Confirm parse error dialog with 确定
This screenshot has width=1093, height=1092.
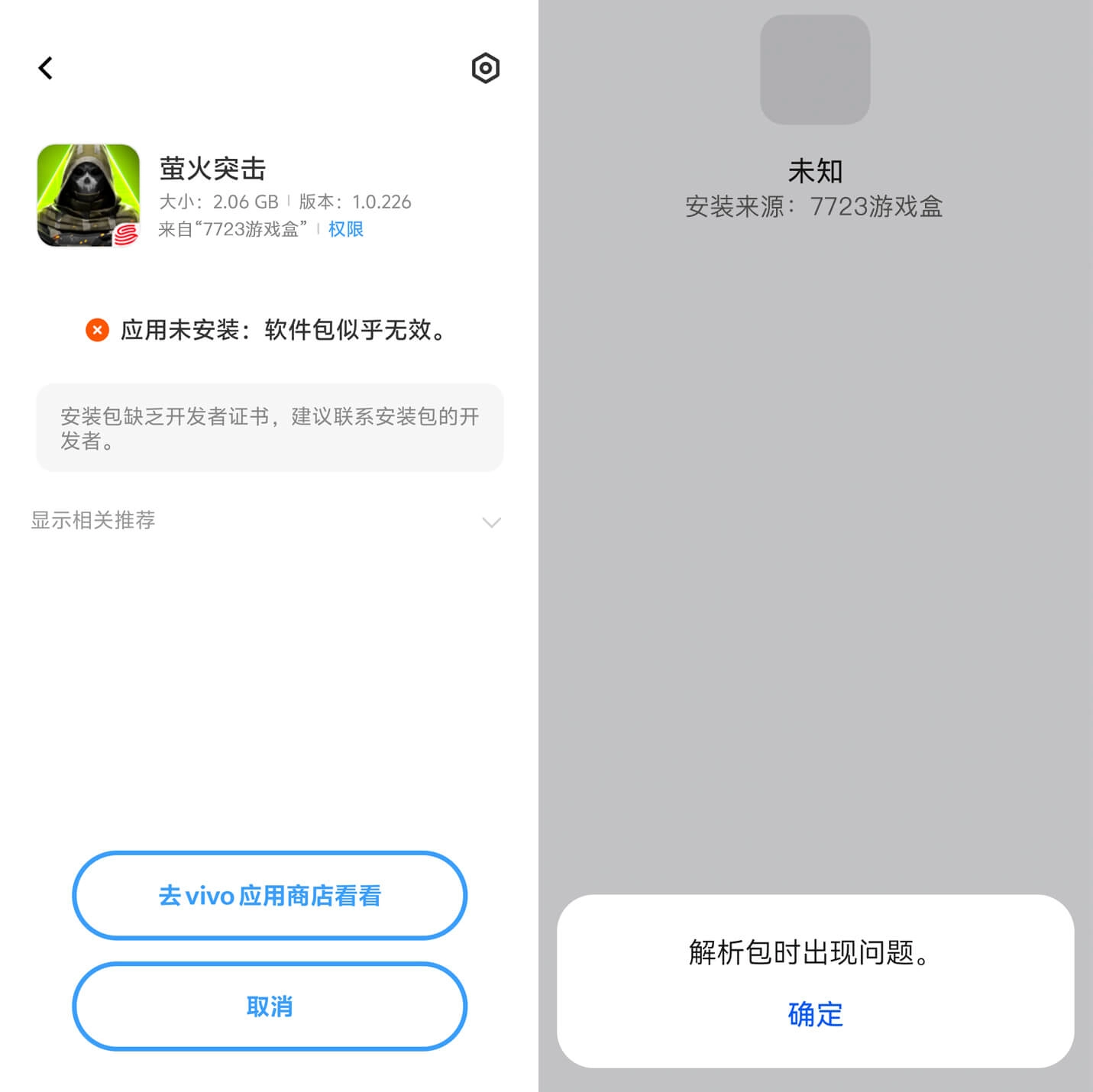click(815, 1014)
